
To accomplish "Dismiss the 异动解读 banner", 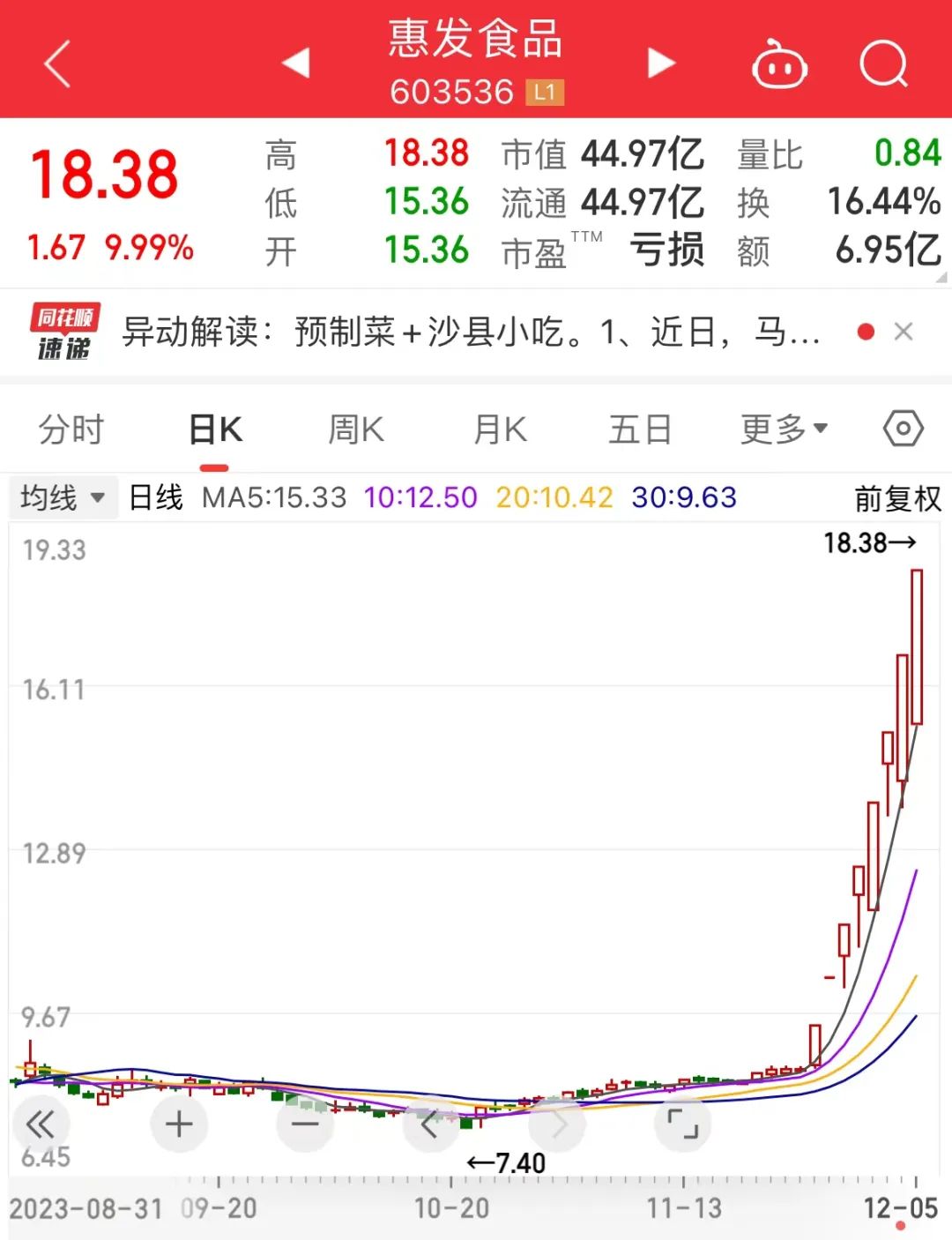I will 903,332.
